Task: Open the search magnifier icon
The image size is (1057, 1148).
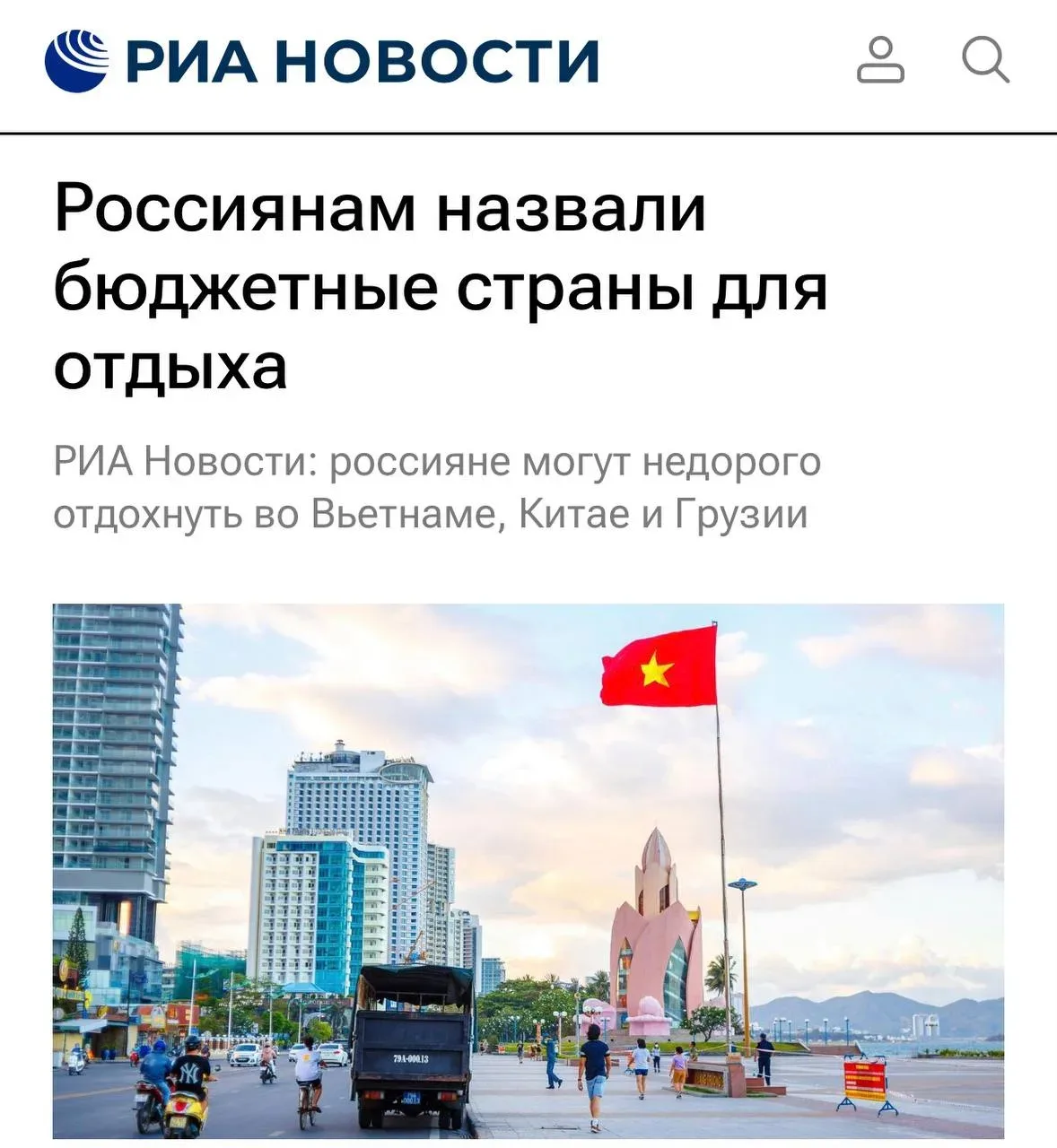Action: (x=984, y=60)
